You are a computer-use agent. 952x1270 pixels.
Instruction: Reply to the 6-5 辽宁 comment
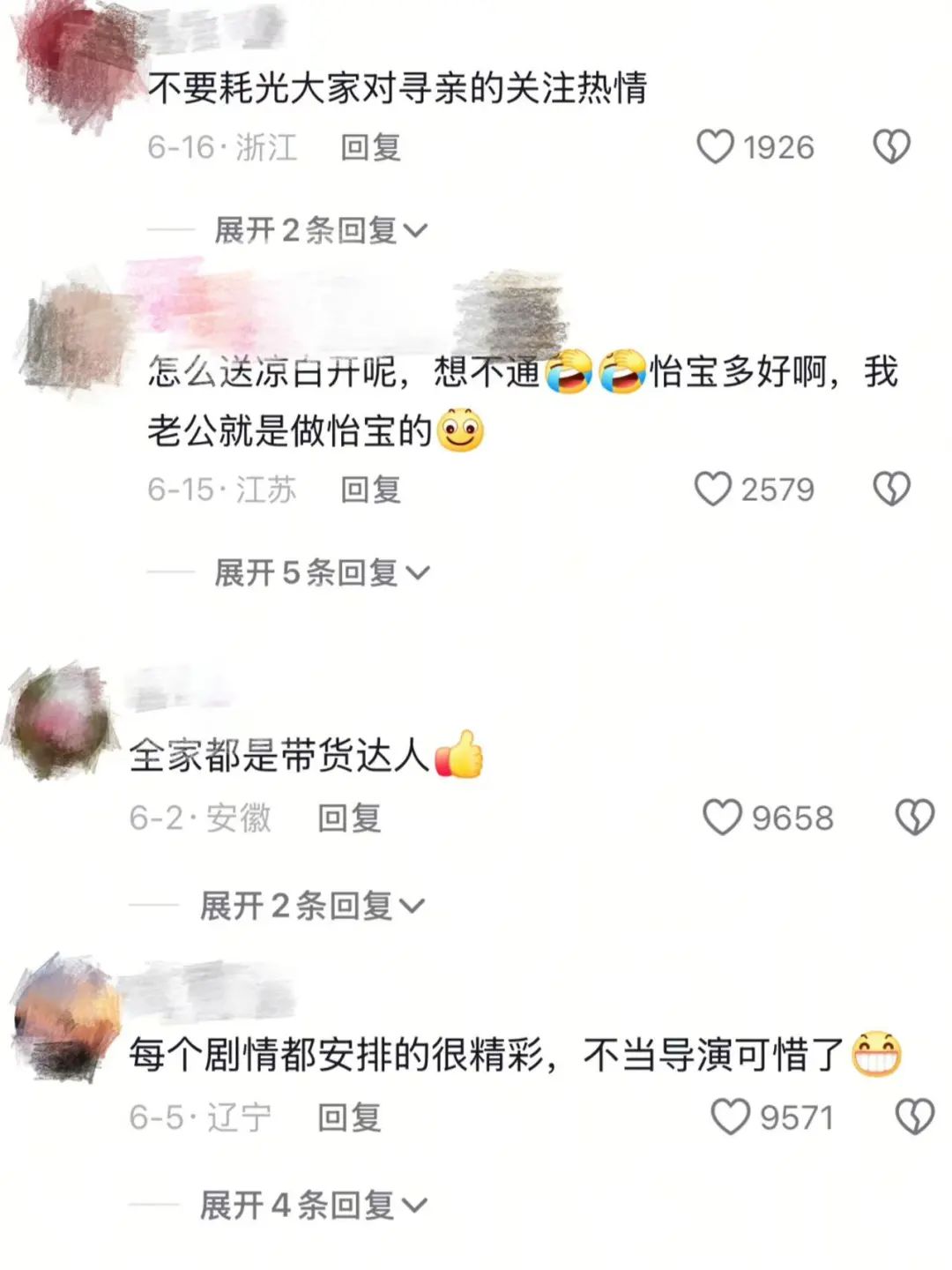[349, 1118]
